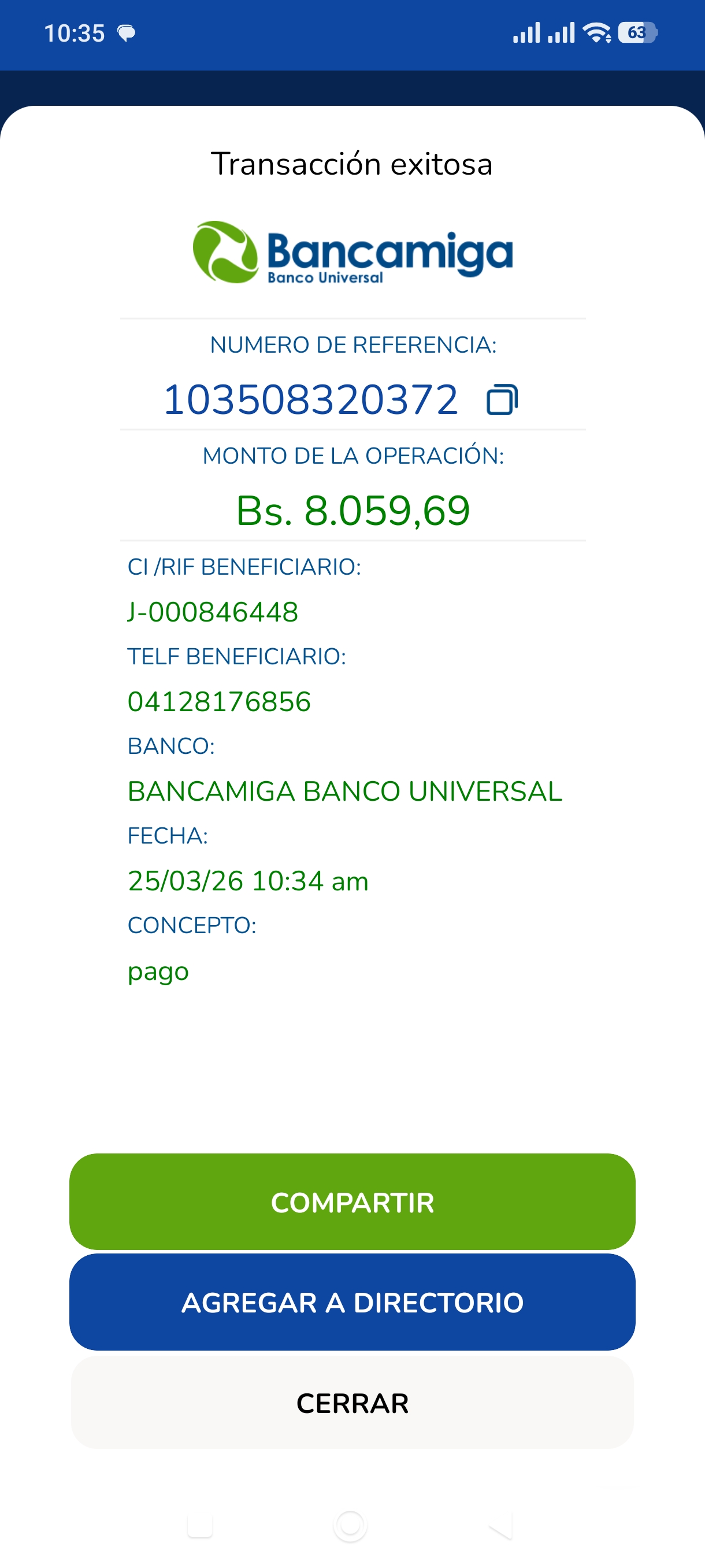
Task: Tap the system back button
Action: tap(501, 1526)
